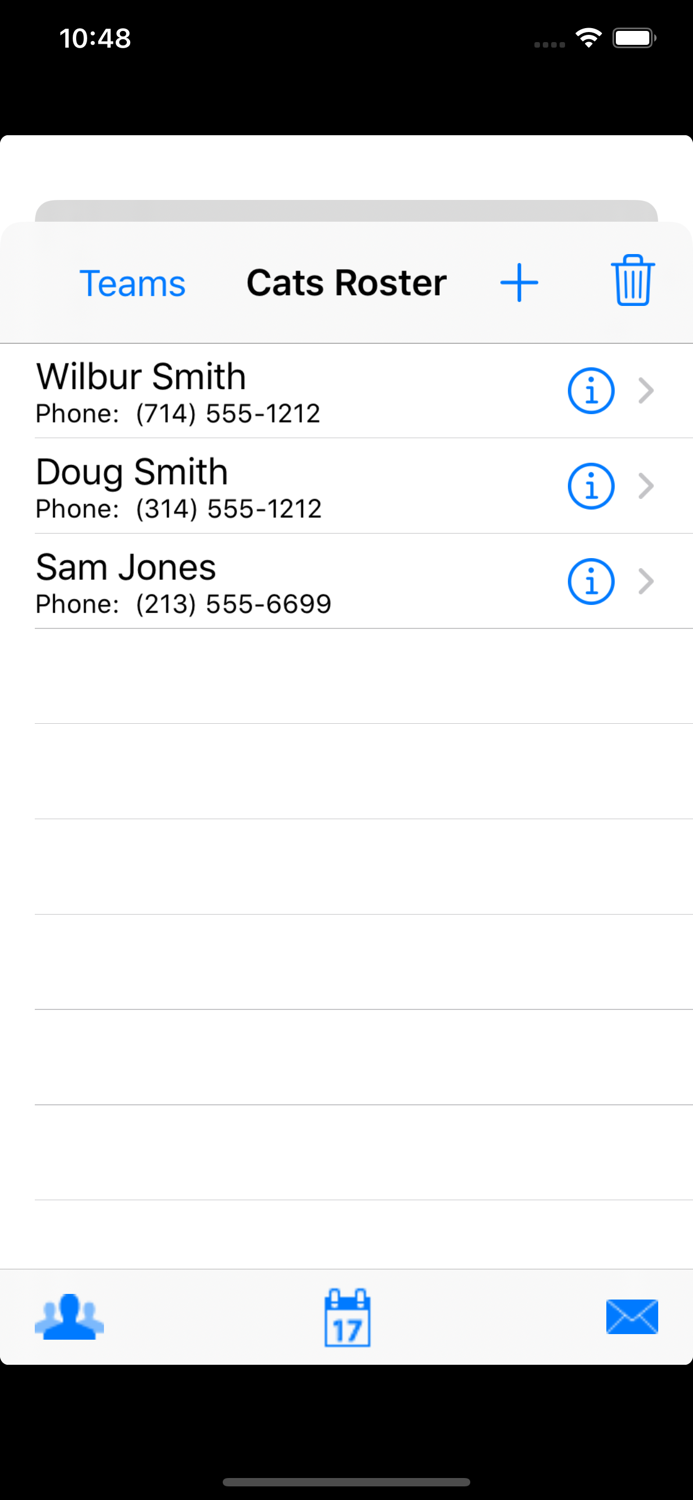The width and height of the screenshot is (693, 1500).
Task: Switch to the calendar tab
Action: point(347,1317)
